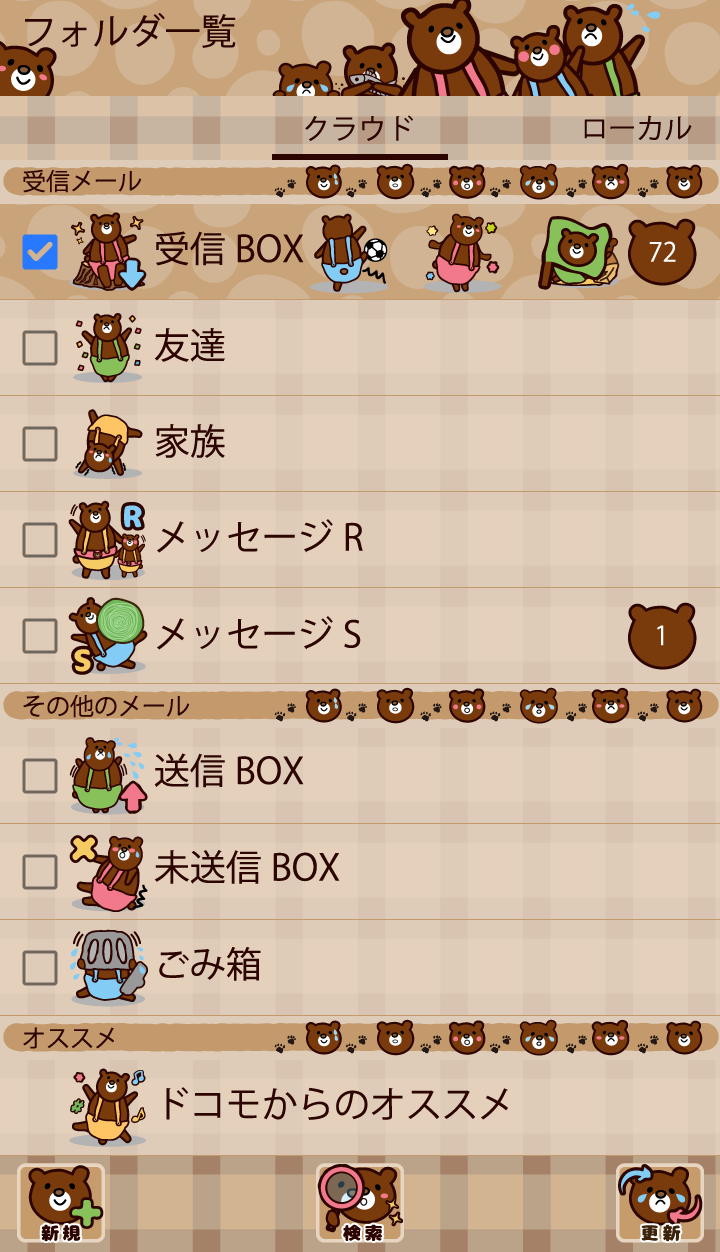Refresh folders with the 更新 button
This screenshot has width=720, height=1252.
[x=659, y=1204]
